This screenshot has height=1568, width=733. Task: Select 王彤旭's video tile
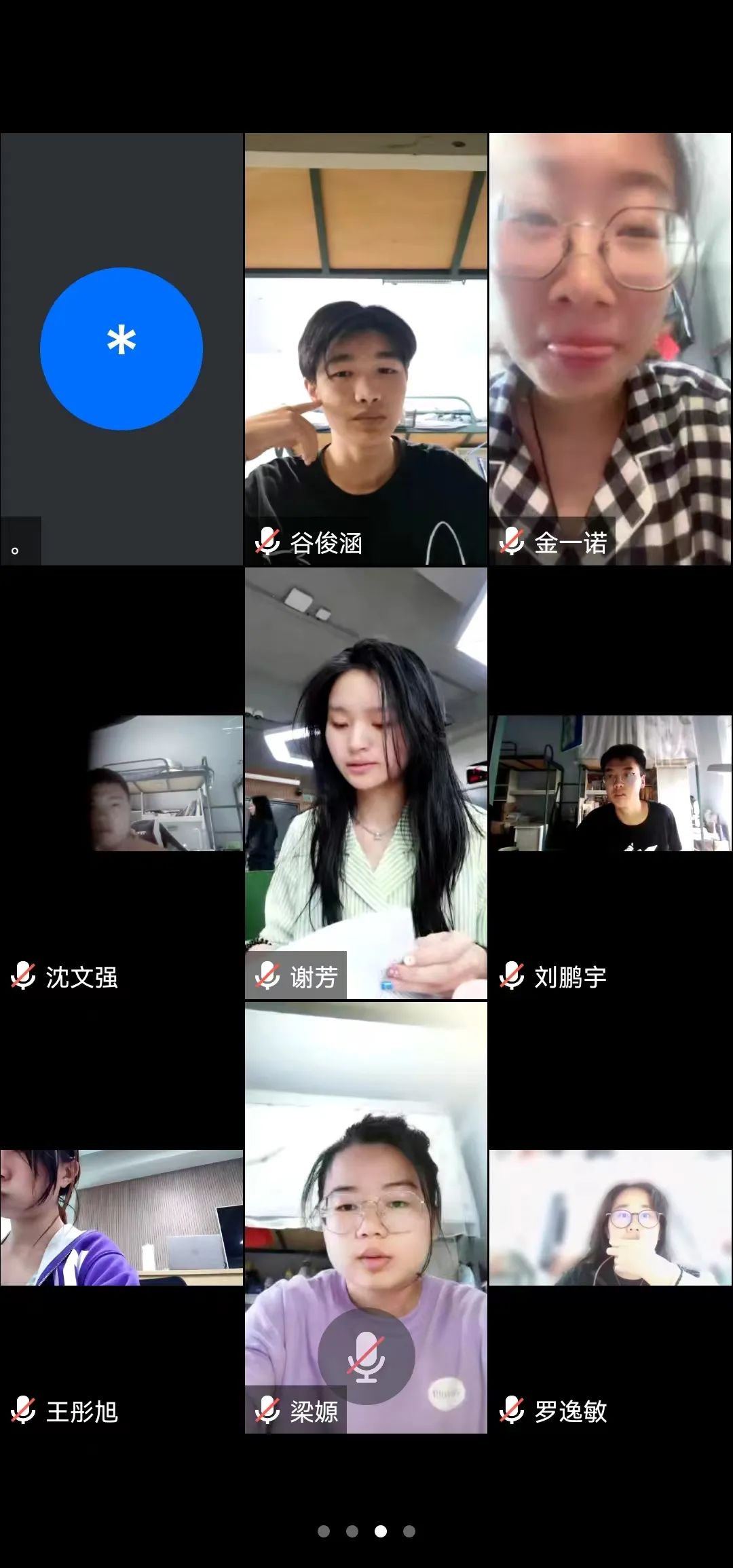click(x=121, y=1217)
